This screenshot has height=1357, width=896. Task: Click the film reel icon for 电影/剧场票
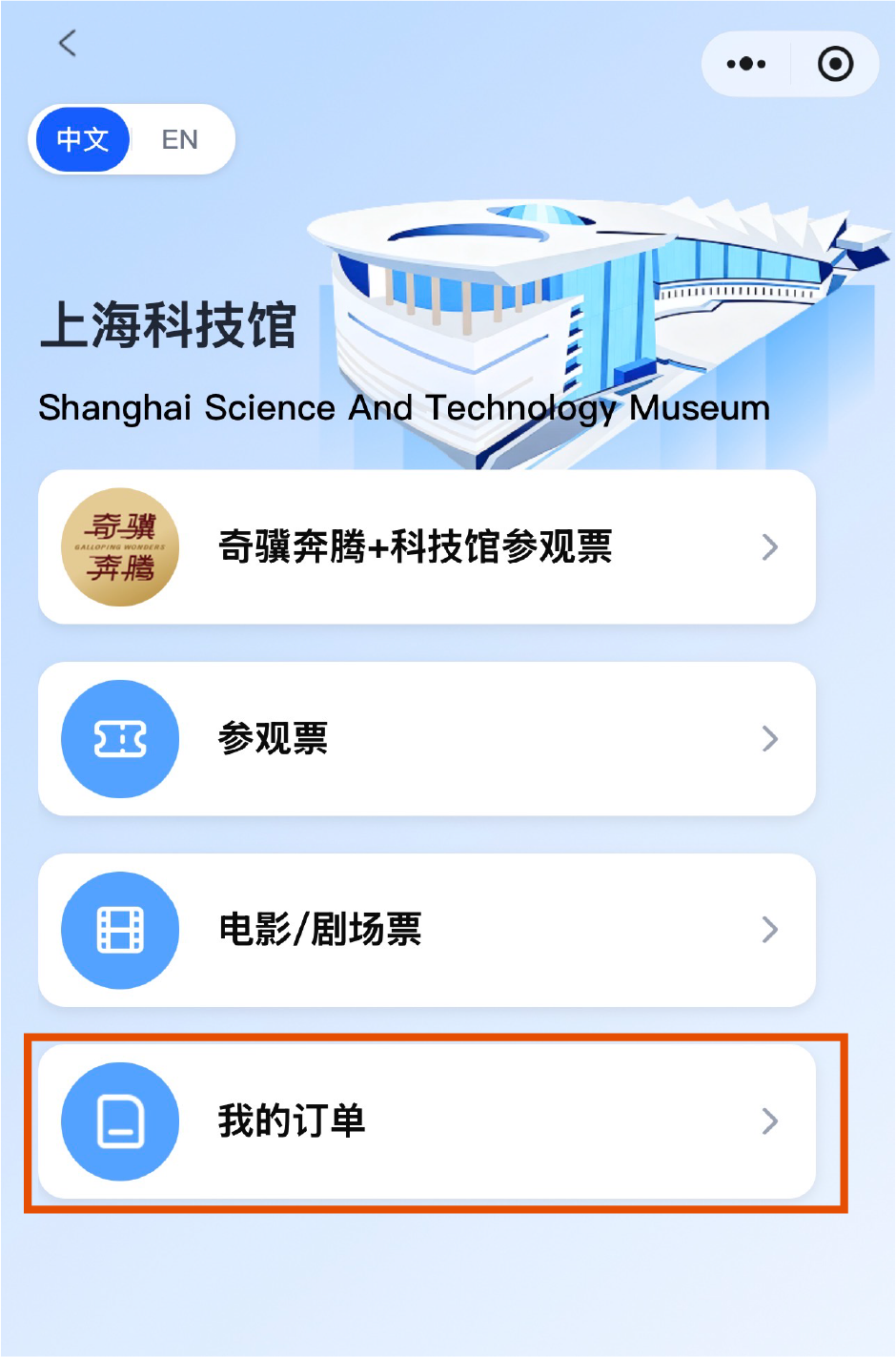[119, 930]
